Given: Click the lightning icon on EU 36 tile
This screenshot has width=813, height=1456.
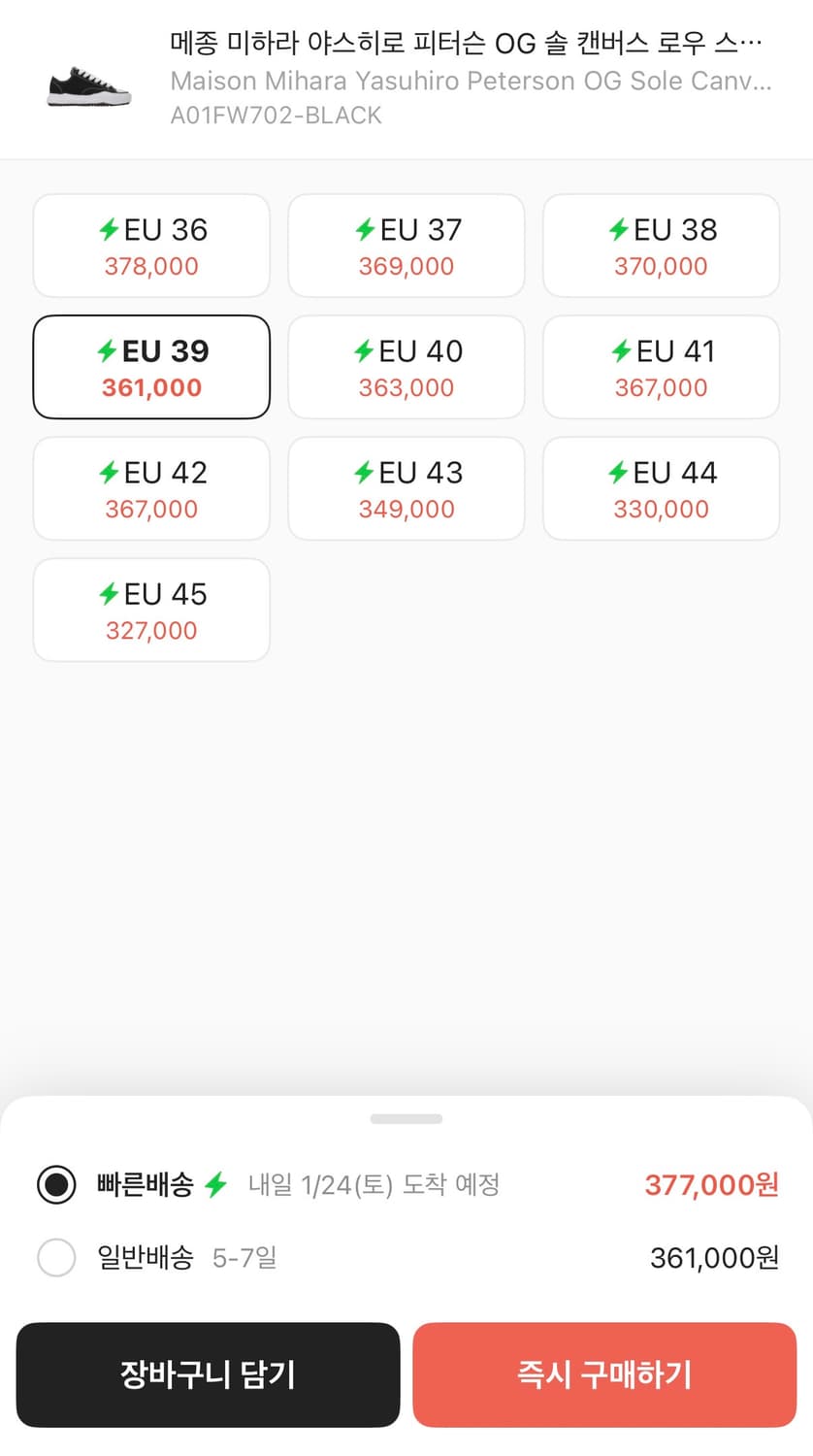Looking at the screenshot, I should click(109, 229).
